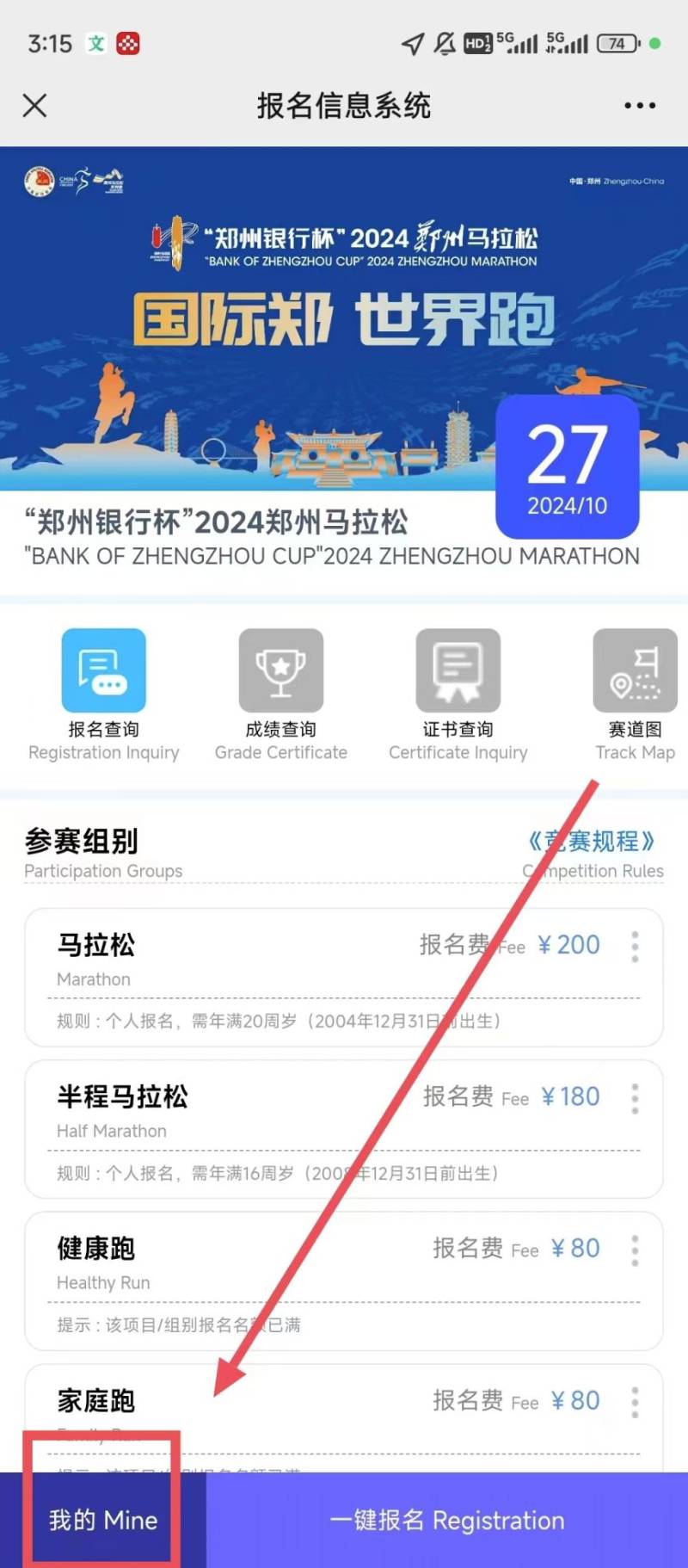The image size is (688, 1568).
Task: Open the three-dot menu for Half Marathon
Action: click(635, 1099)
